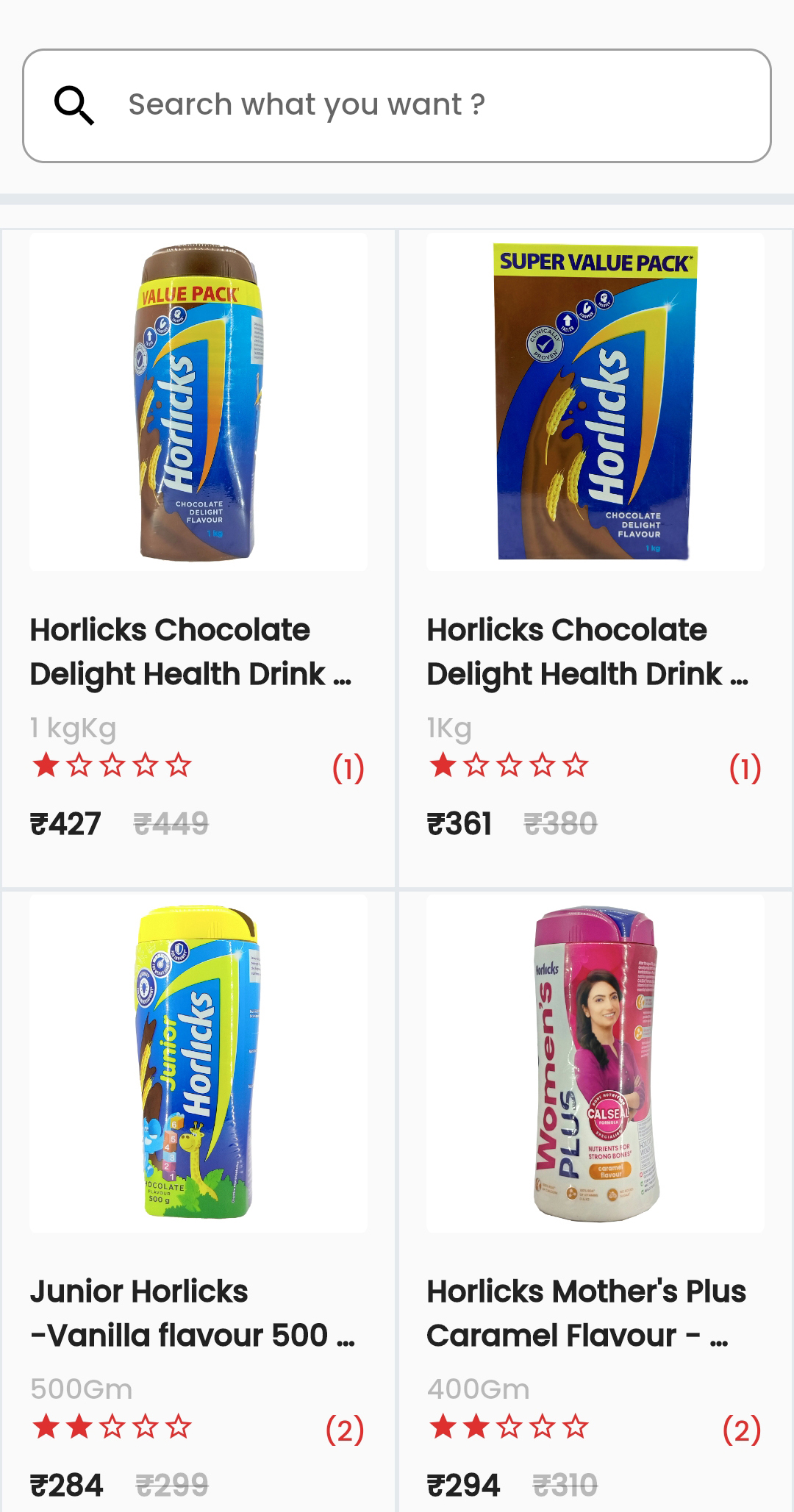Tap the search box to find products

tap(397, 105)
